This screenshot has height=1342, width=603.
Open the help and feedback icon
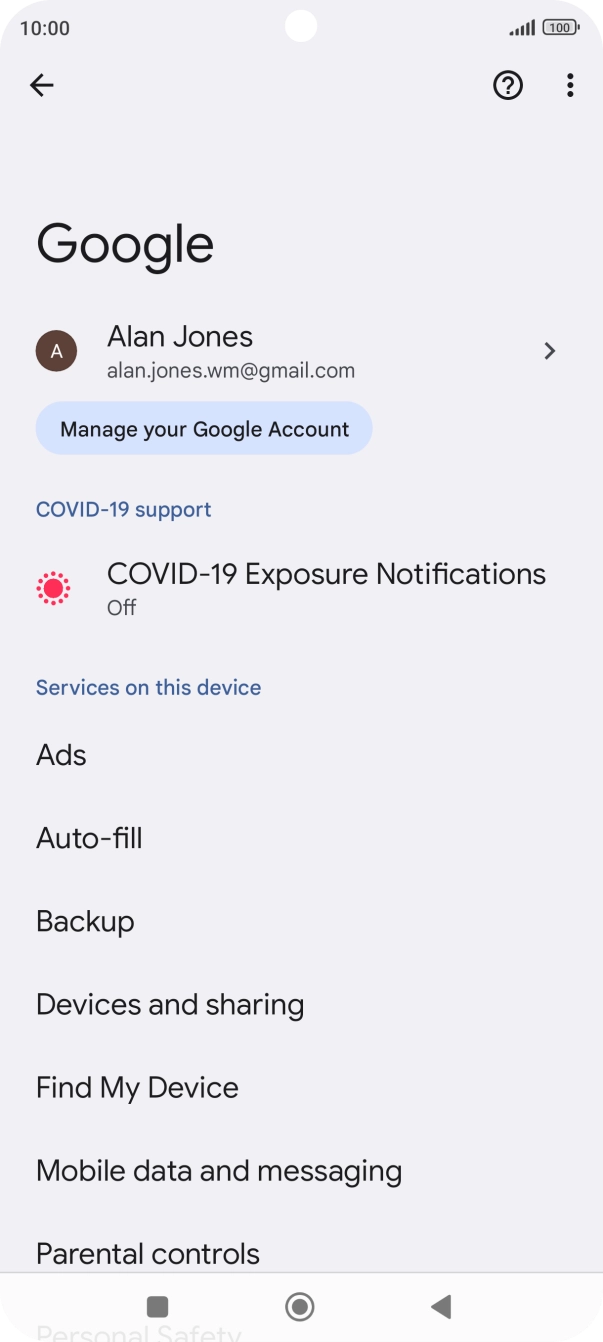(508, 86)
